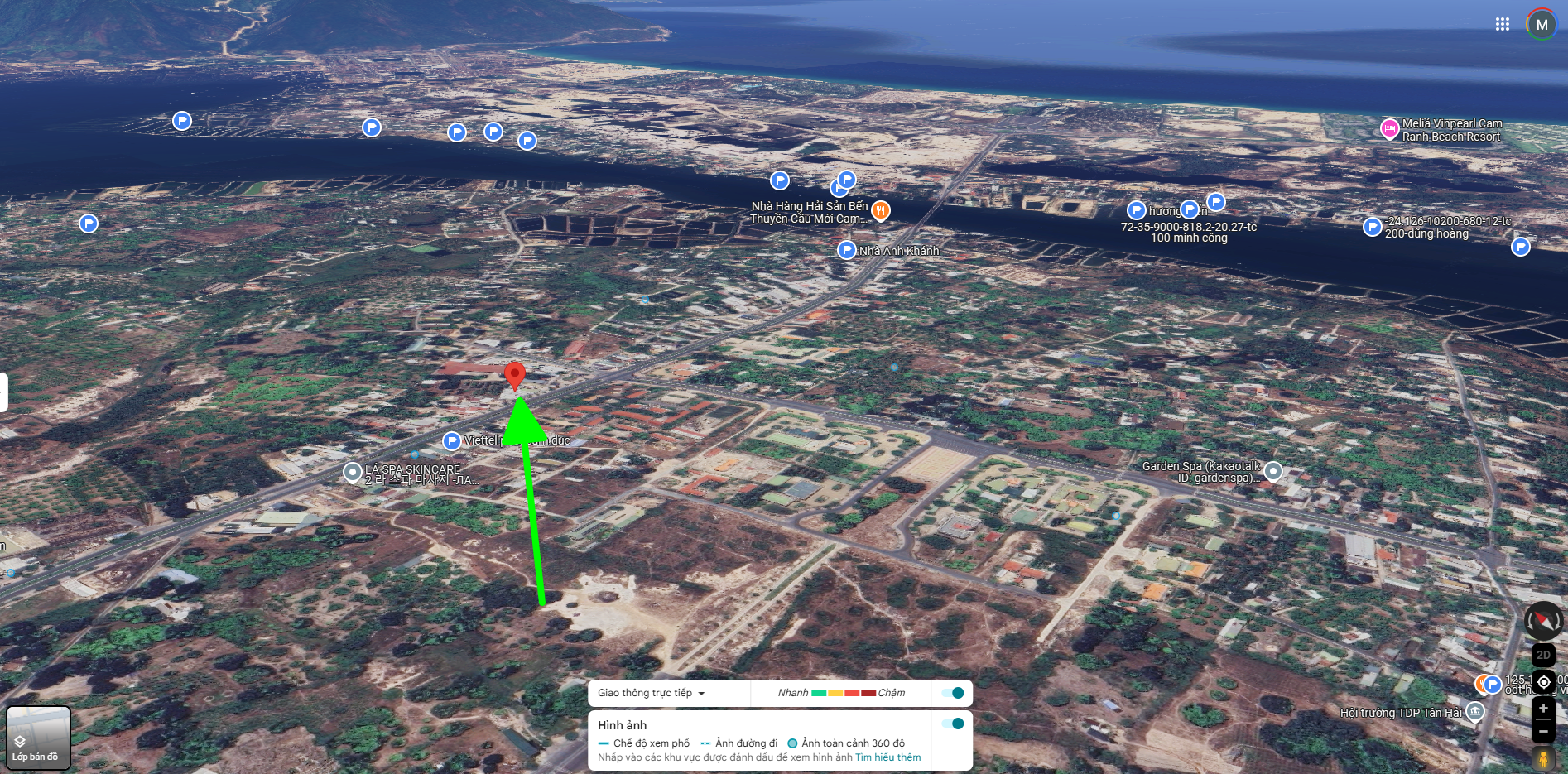Switch the map to 2D view
The height and width of the screenshot is (774, 1568).
coord(1543,655)
